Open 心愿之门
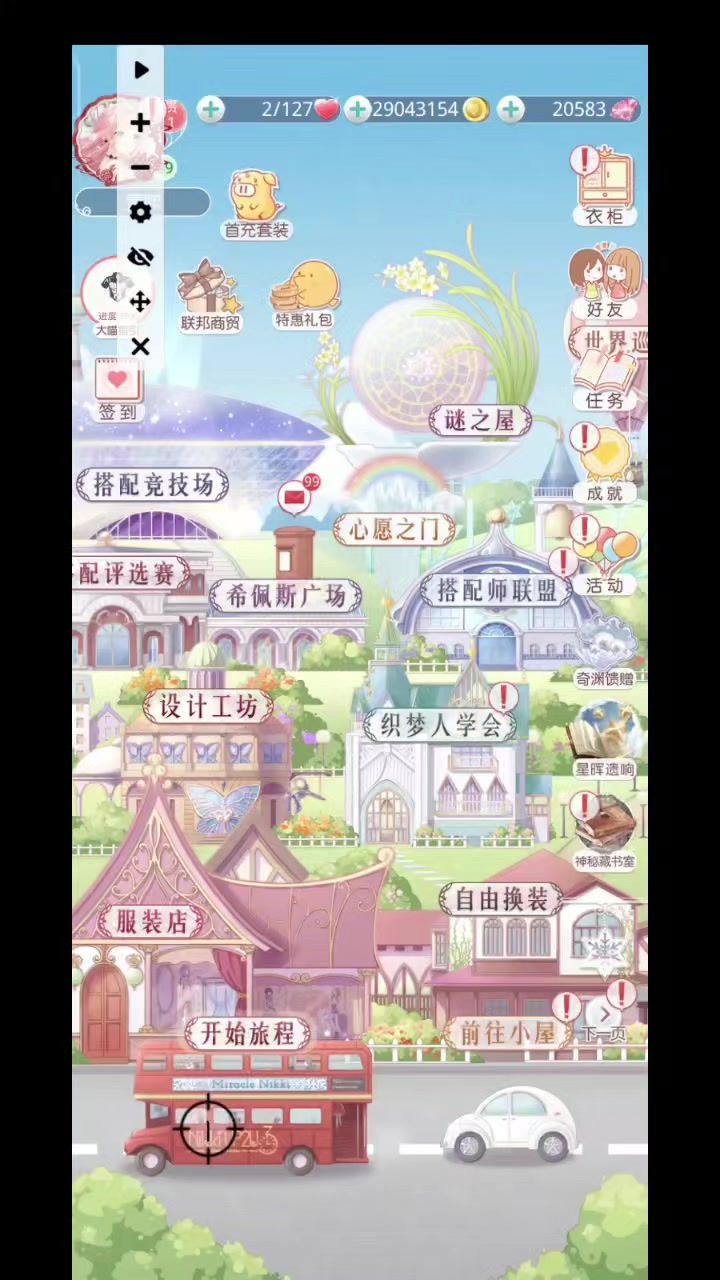720x1280 pixels. pyautogui.click(x=394, y=530)
